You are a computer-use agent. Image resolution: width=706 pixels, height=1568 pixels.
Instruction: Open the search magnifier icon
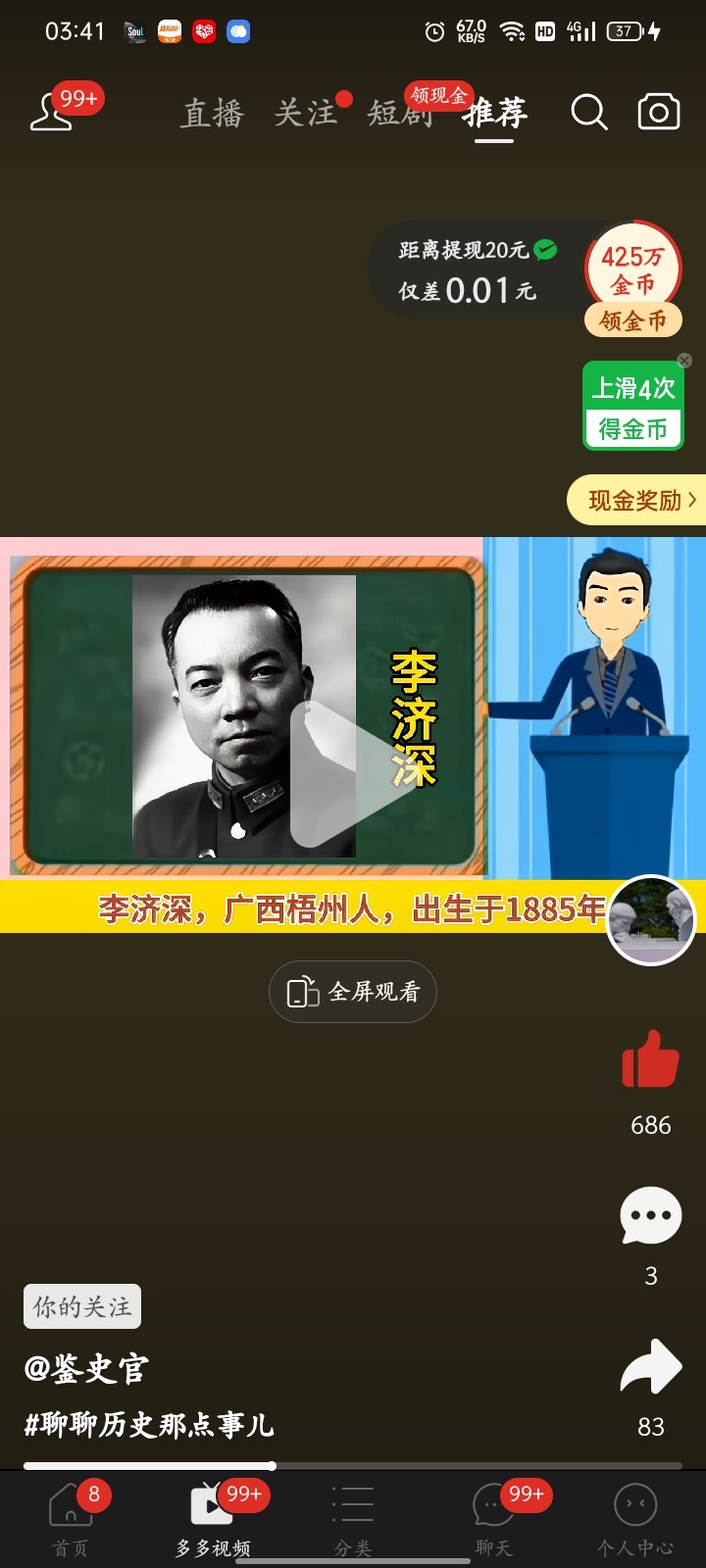(589, 113)
